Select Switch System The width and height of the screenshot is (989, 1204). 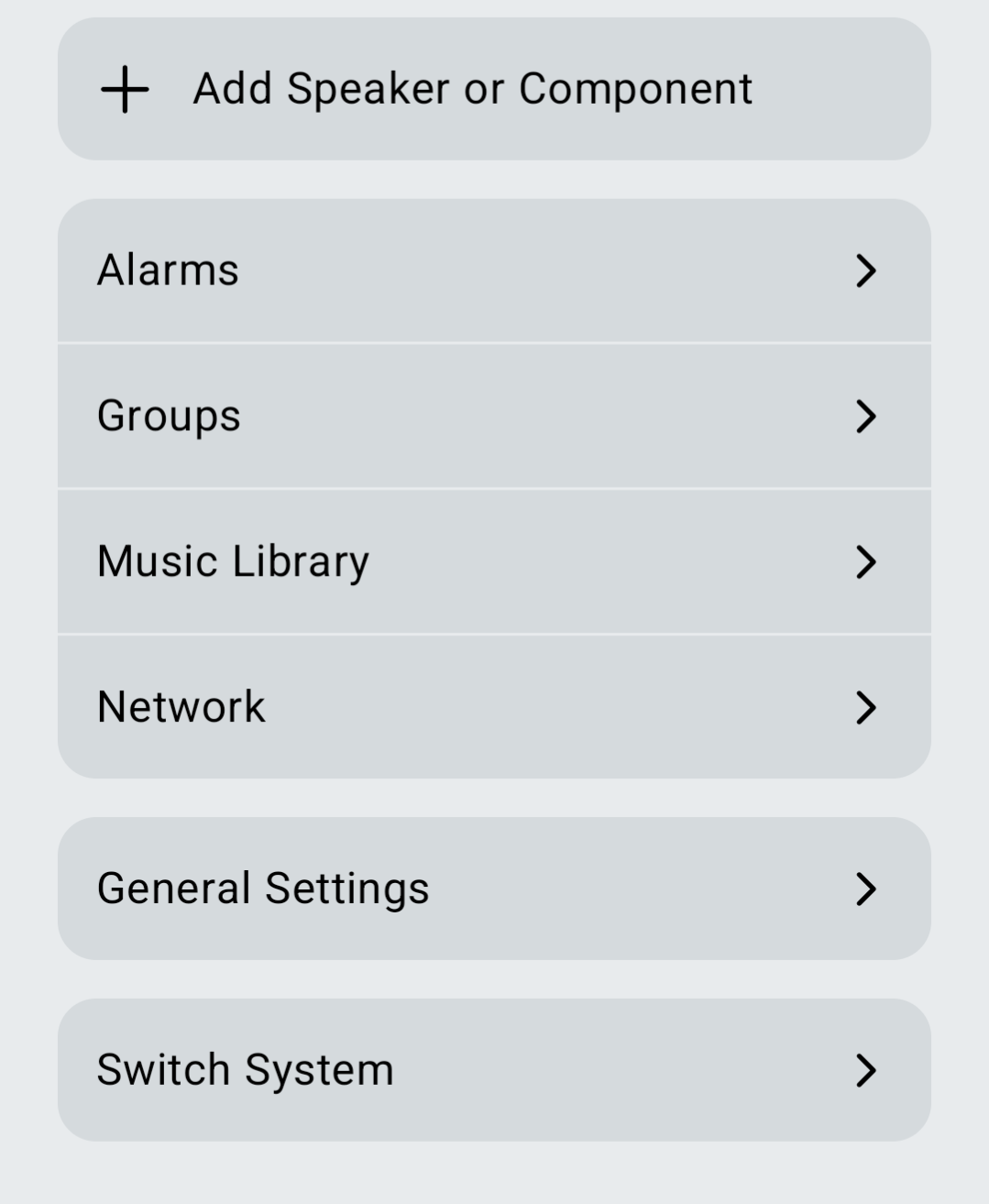click(x=493, y=1070)
